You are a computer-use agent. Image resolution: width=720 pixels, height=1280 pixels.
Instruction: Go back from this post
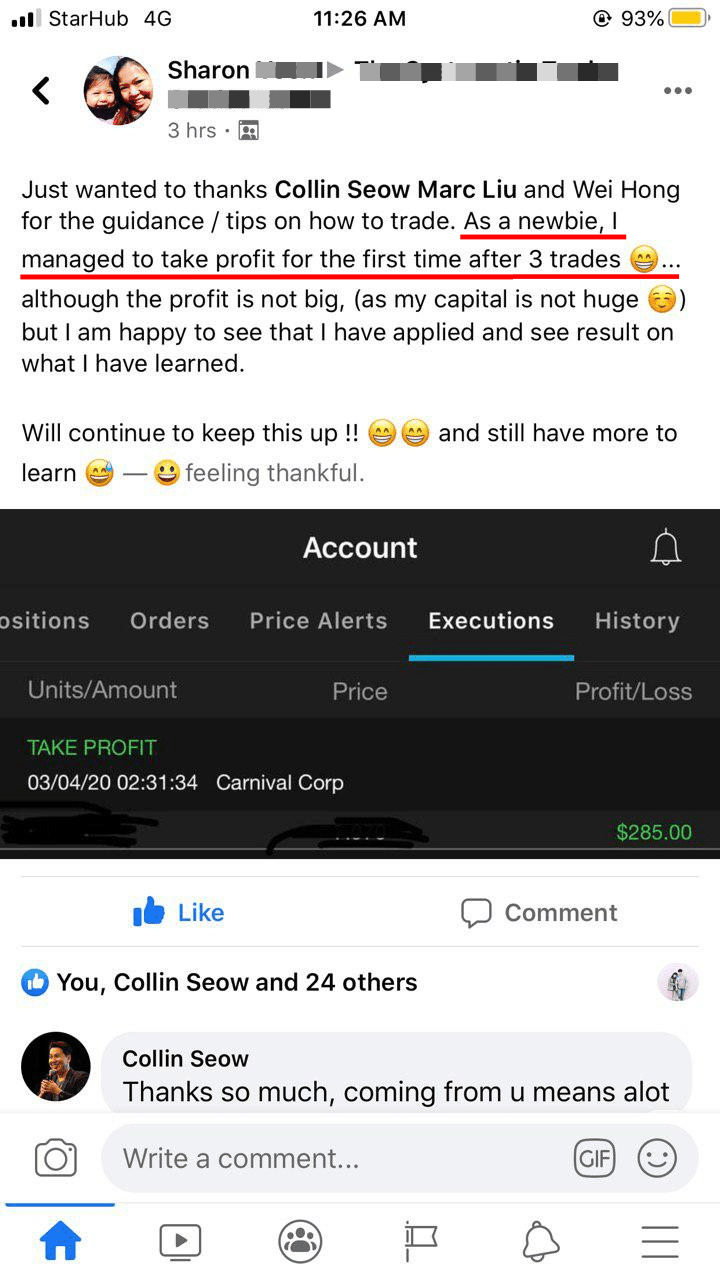tap(41, 91)
